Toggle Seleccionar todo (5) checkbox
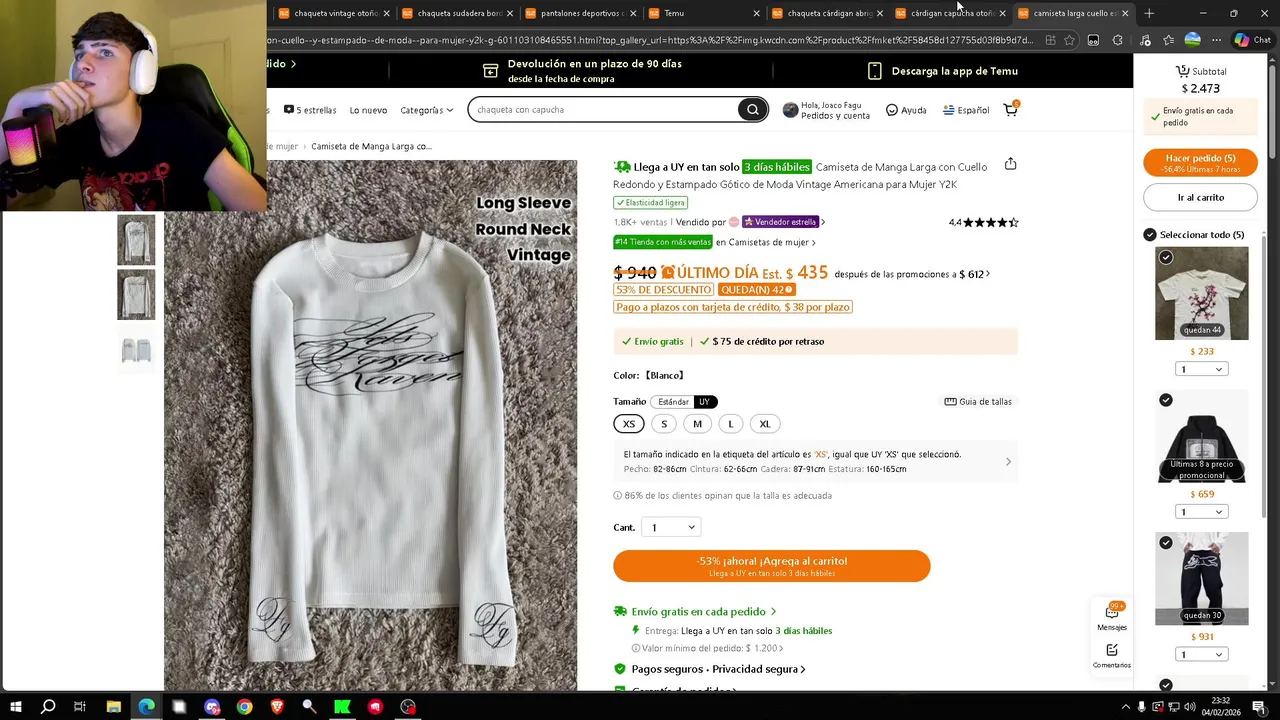The image size is (1280, 720). pyautogui.click(x=1150, y=235)
